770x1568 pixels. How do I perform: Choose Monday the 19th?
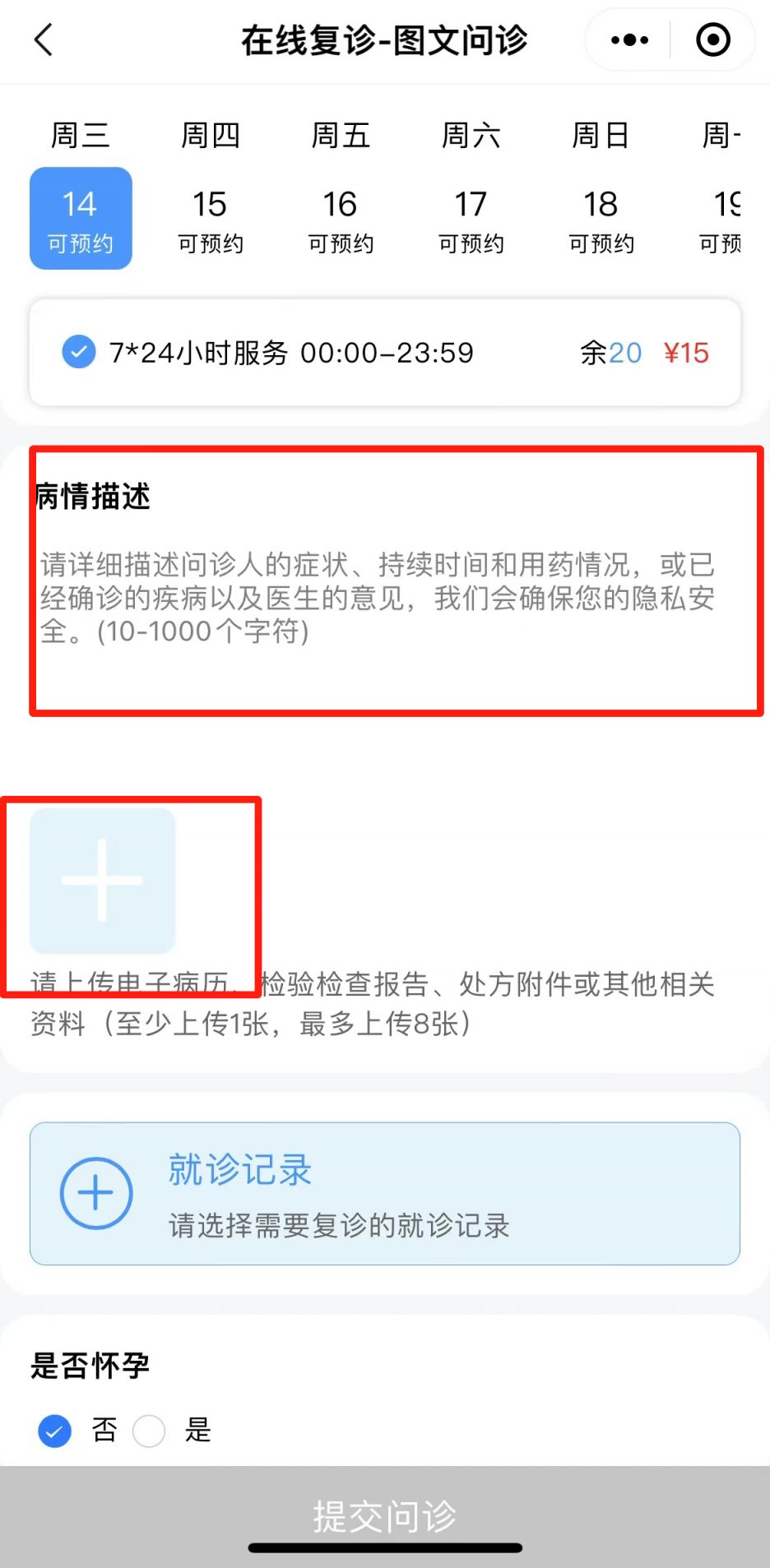[x=721, y=218]
